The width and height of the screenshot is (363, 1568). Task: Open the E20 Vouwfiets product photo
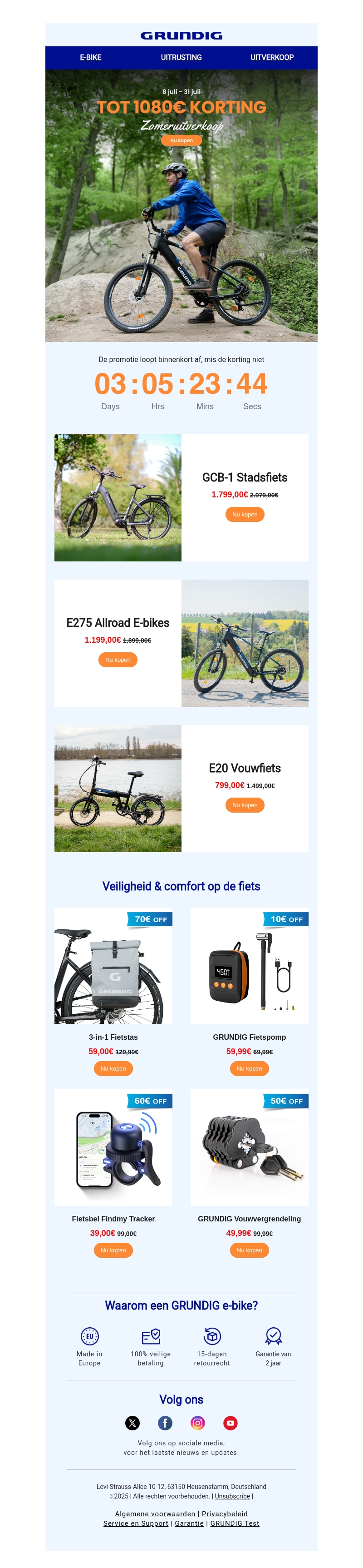[118, 788]
